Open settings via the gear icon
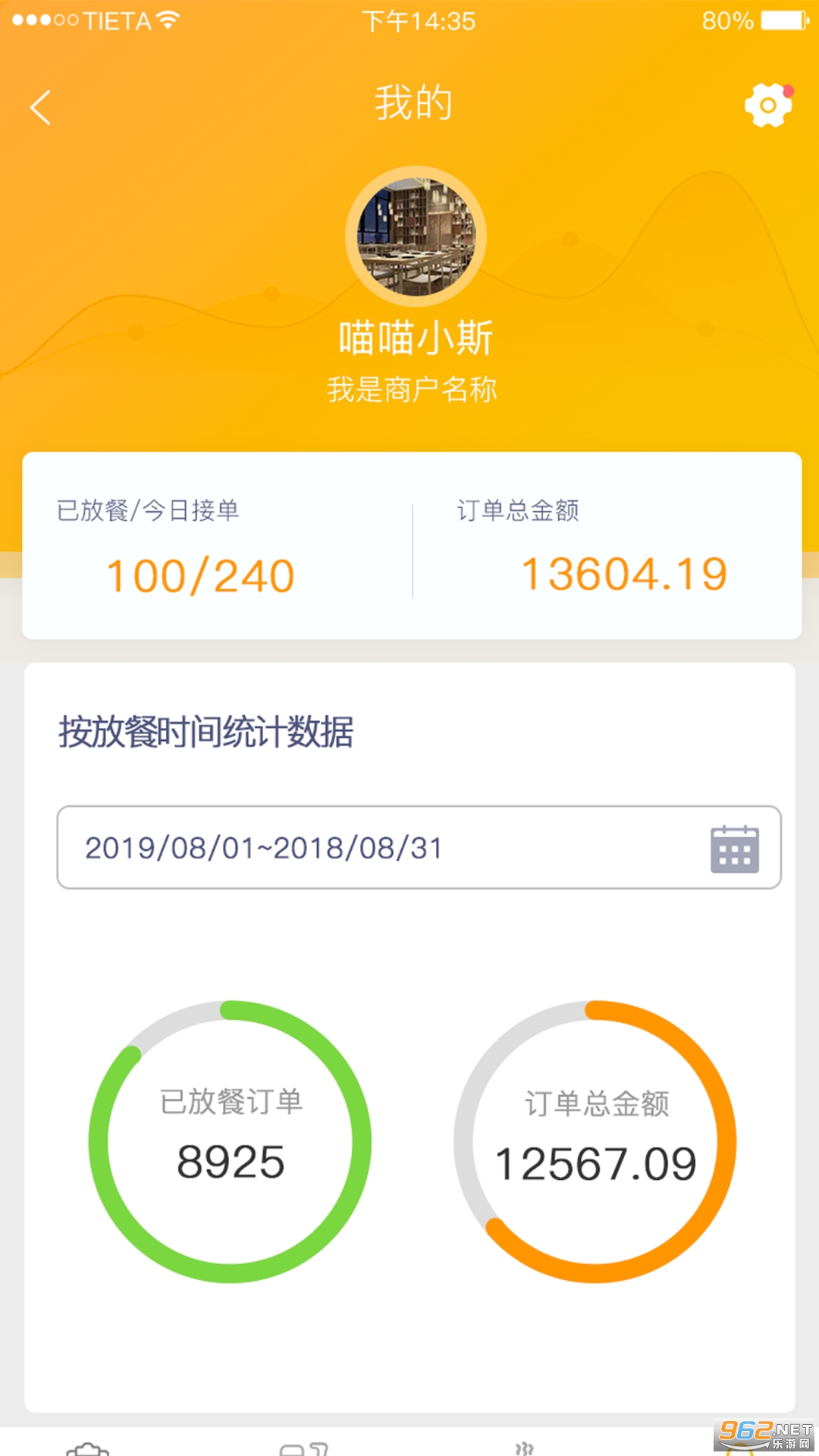Image resolution: width=819 pixels, height=1456 pixels. pos(768,105)
